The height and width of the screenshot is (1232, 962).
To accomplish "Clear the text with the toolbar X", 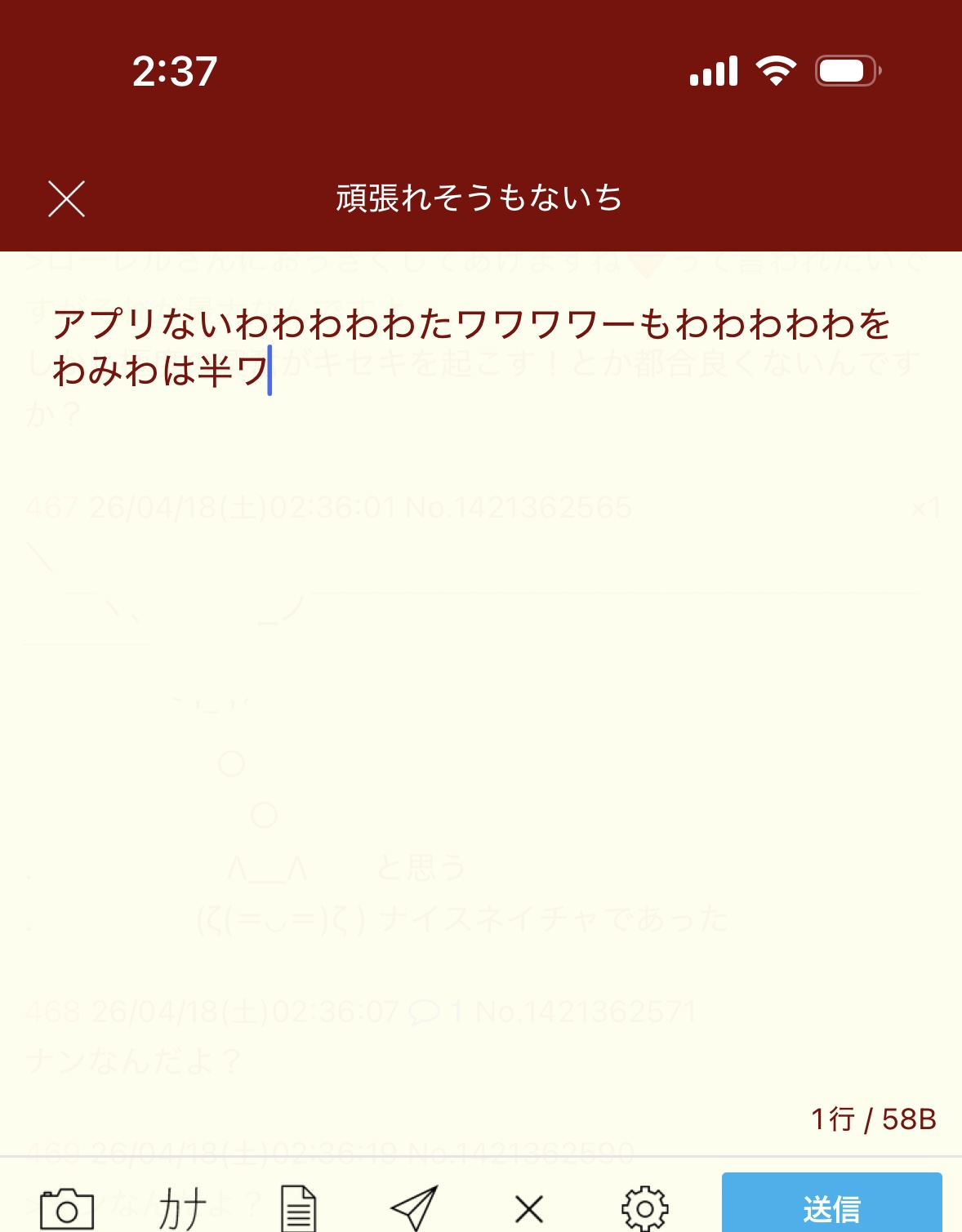I will [529, 1208].
